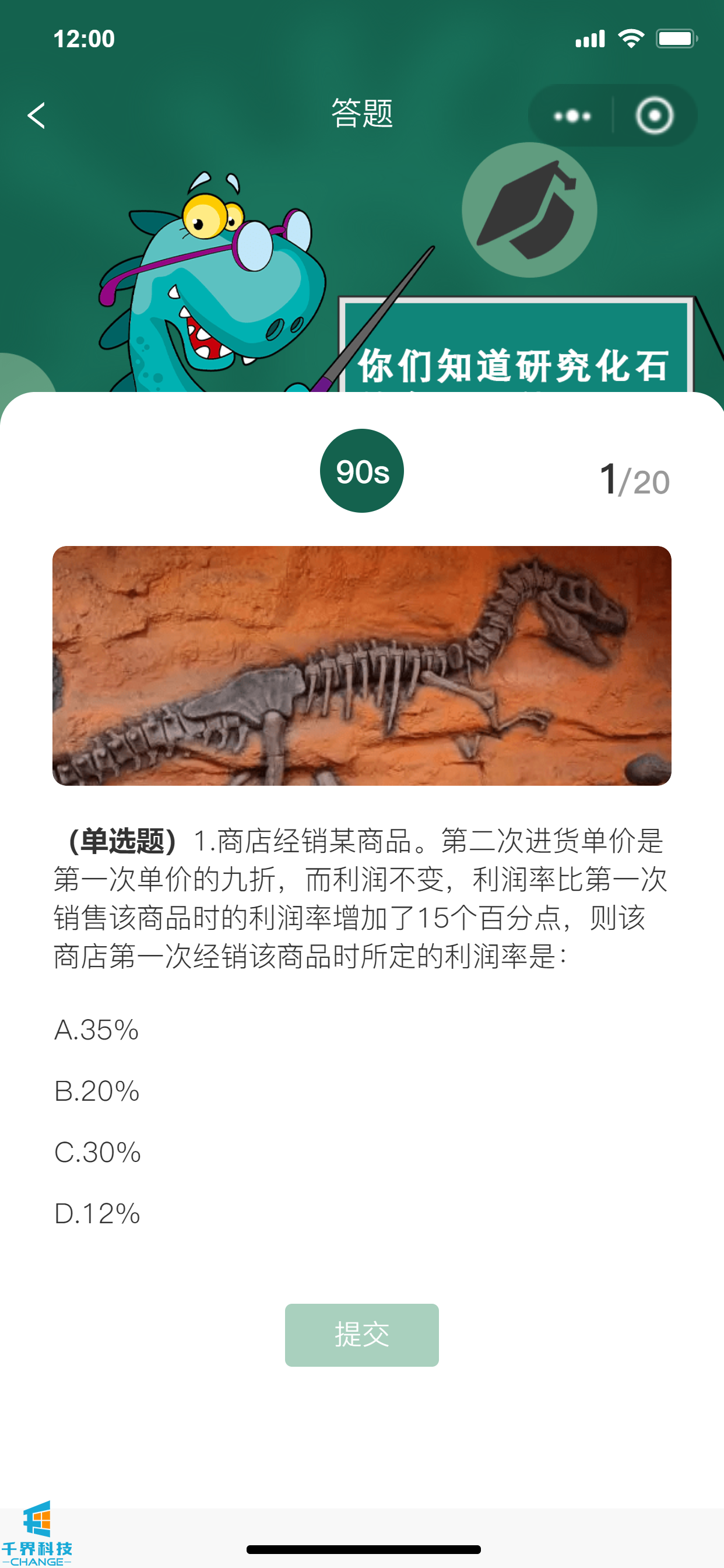Open the mini program more options menu
This screenshot has height=1568, width=724.
point(571,116)
